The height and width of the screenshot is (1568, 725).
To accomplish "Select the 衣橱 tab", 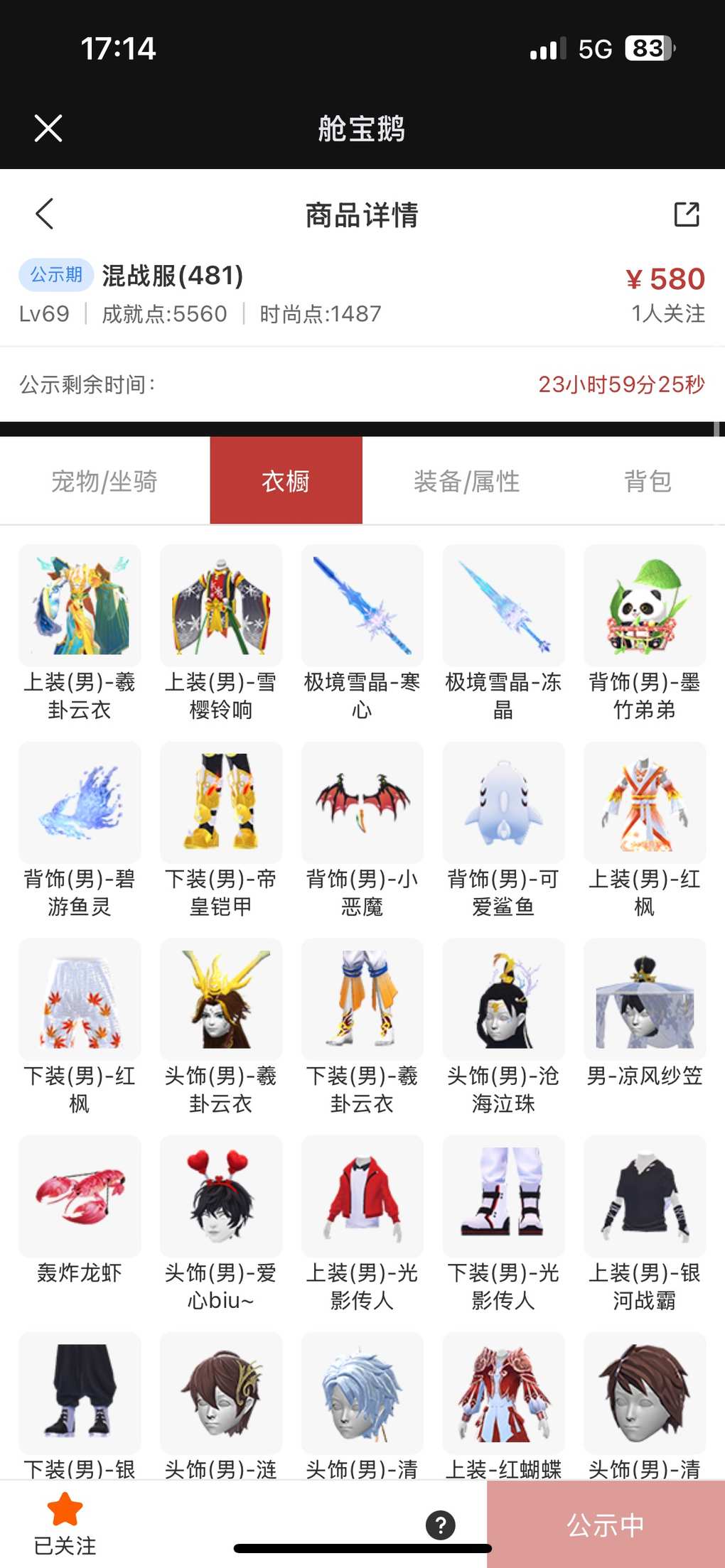I will (286, 482).
